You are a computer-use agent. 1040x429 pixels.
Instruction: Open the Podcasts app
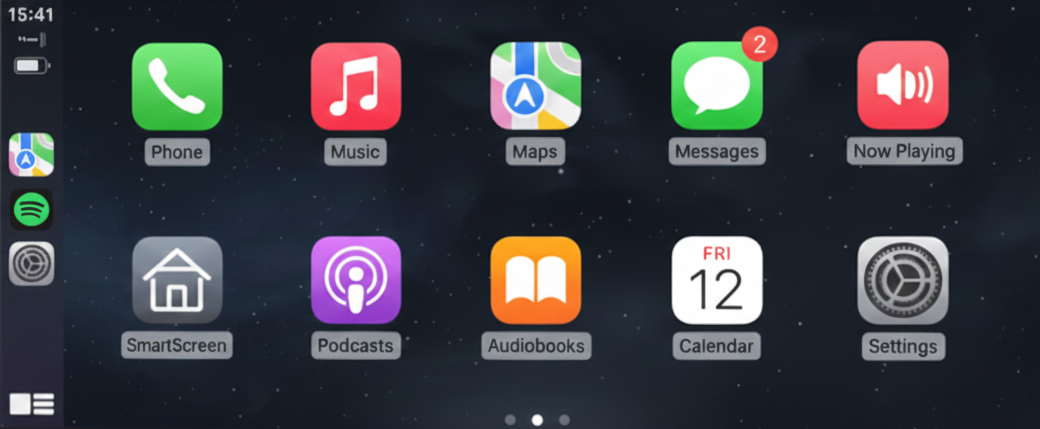355,281
